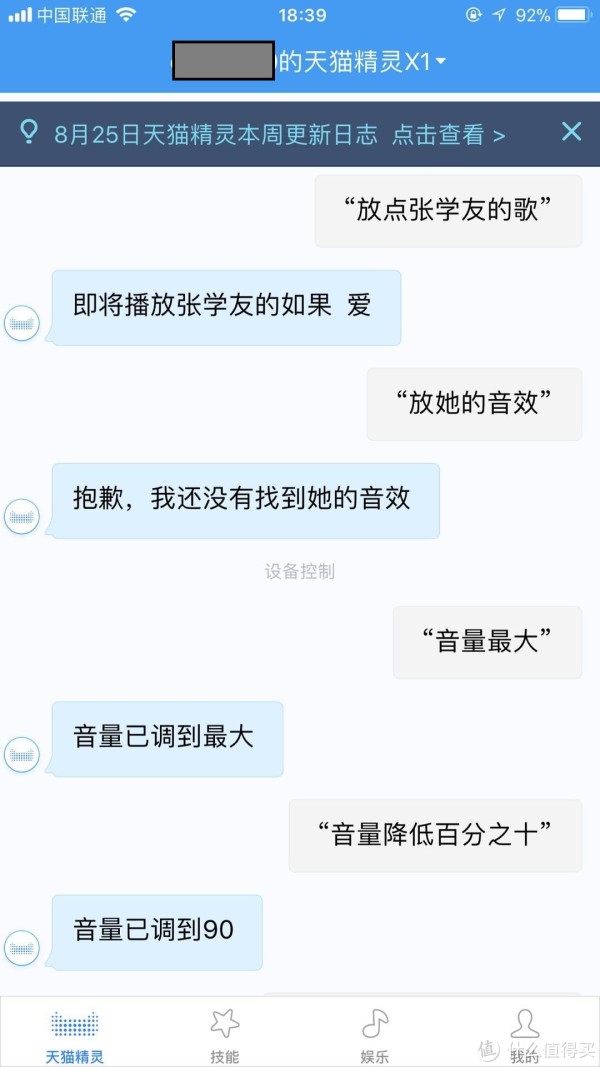The image size is (600, 1067).
Task: Switch to the 娱乐 tab
Action: click(x=375, y=1035)
